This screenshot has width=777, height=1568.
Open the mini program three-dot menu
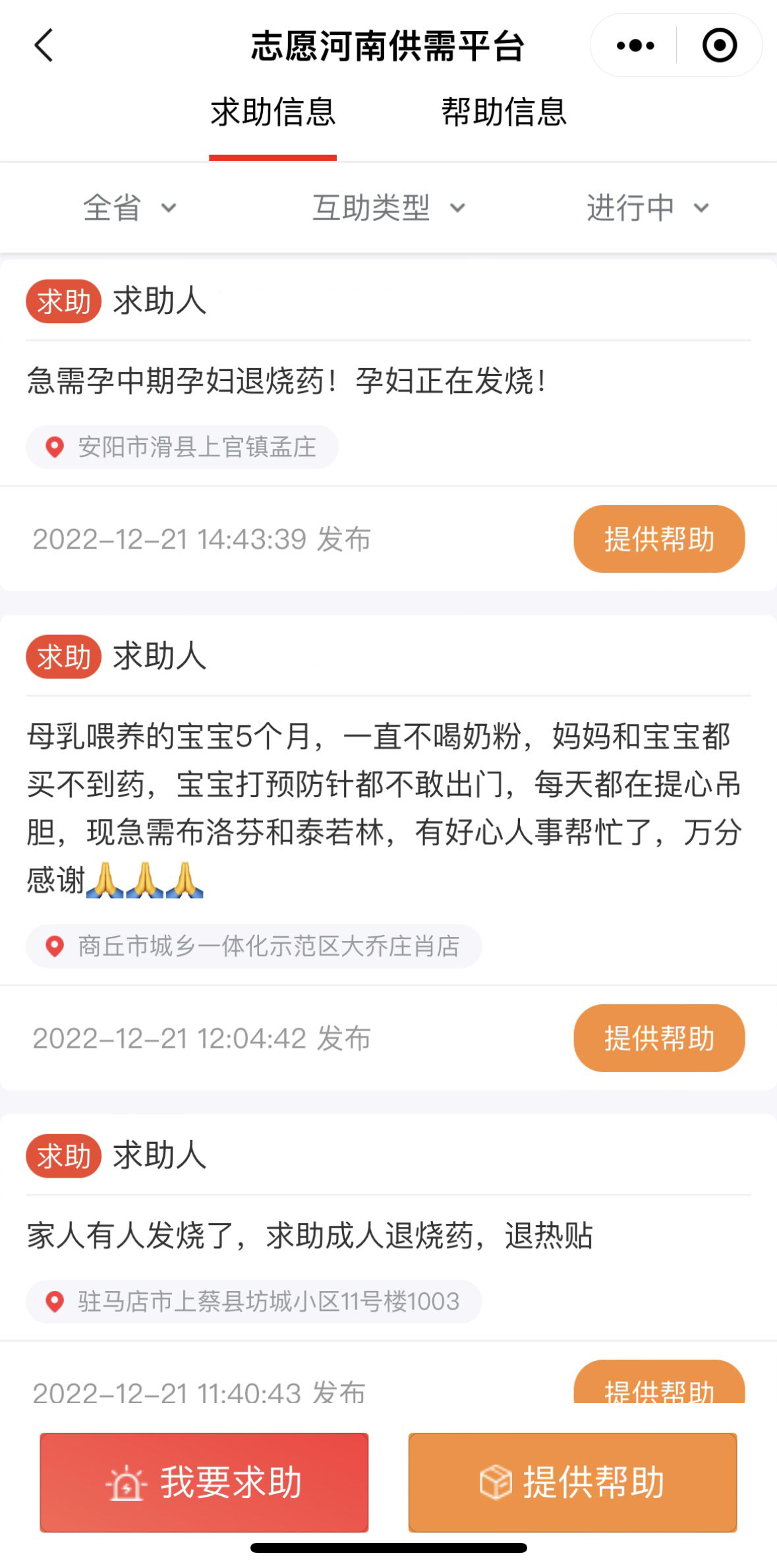[635, 45]
